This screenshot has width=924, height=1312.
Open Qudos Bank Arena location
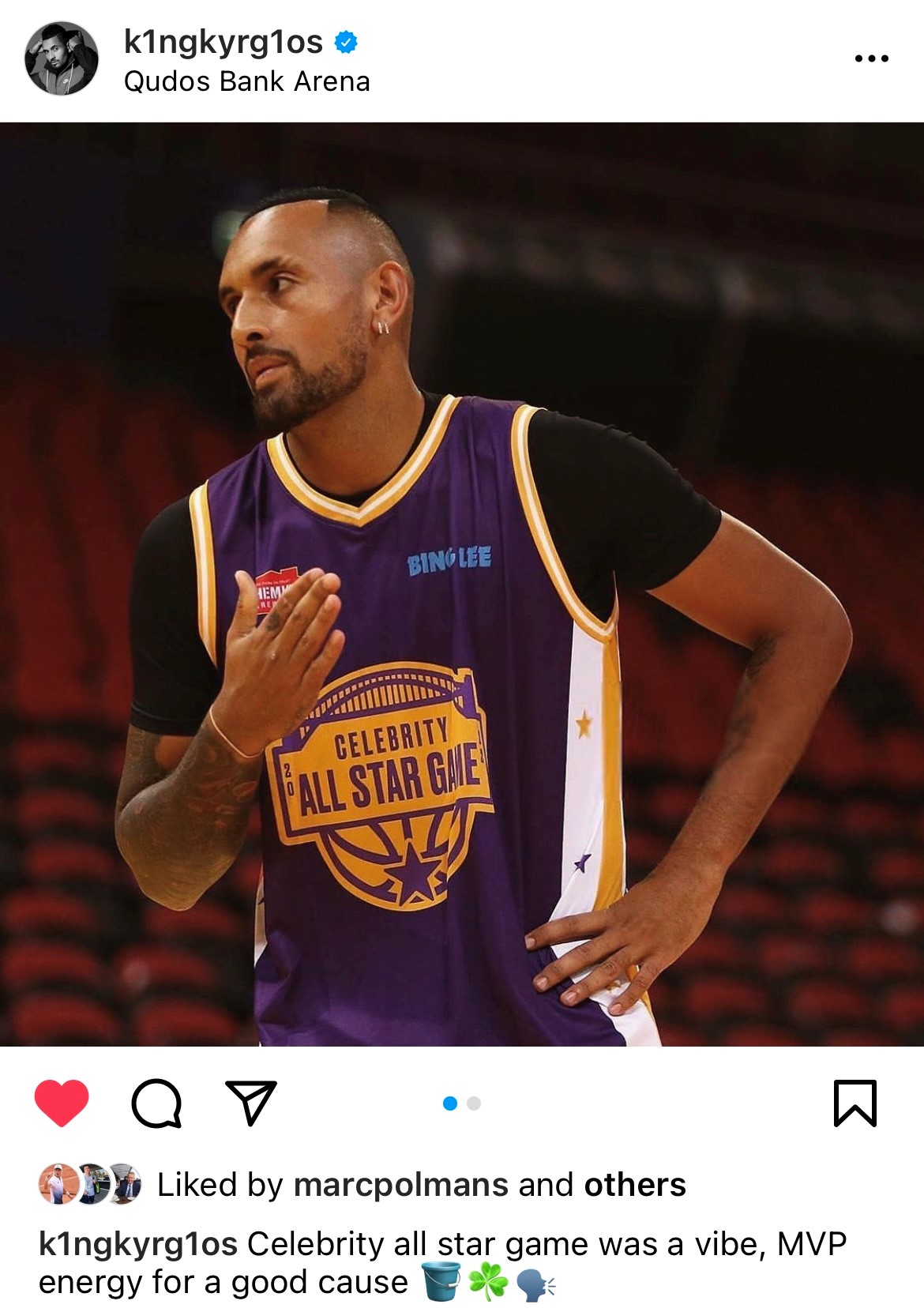click(246, 81)
